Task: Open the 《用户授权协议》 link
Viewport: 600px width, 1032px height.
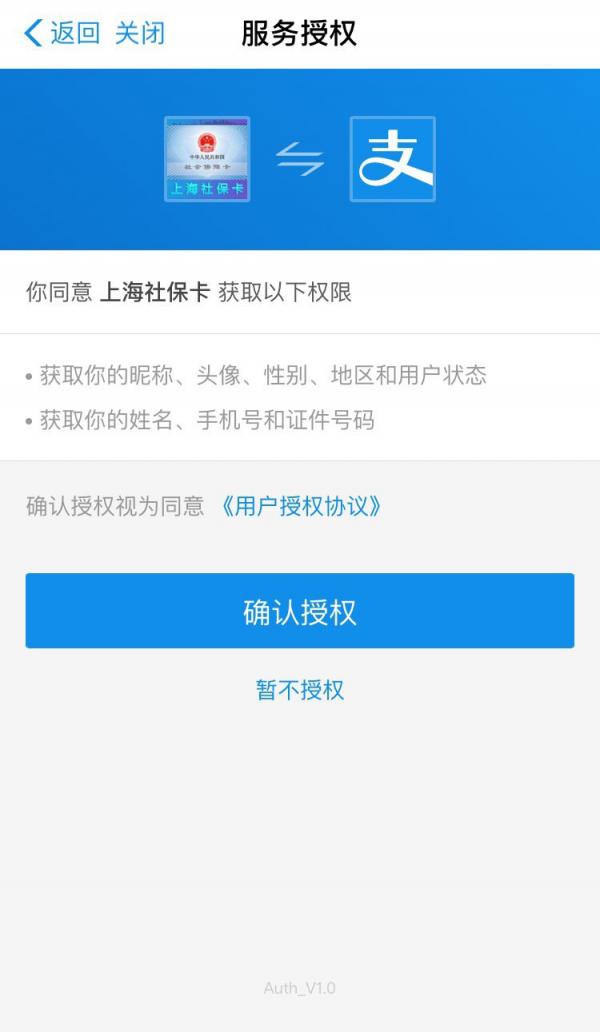Action: (x=301, y=506)
